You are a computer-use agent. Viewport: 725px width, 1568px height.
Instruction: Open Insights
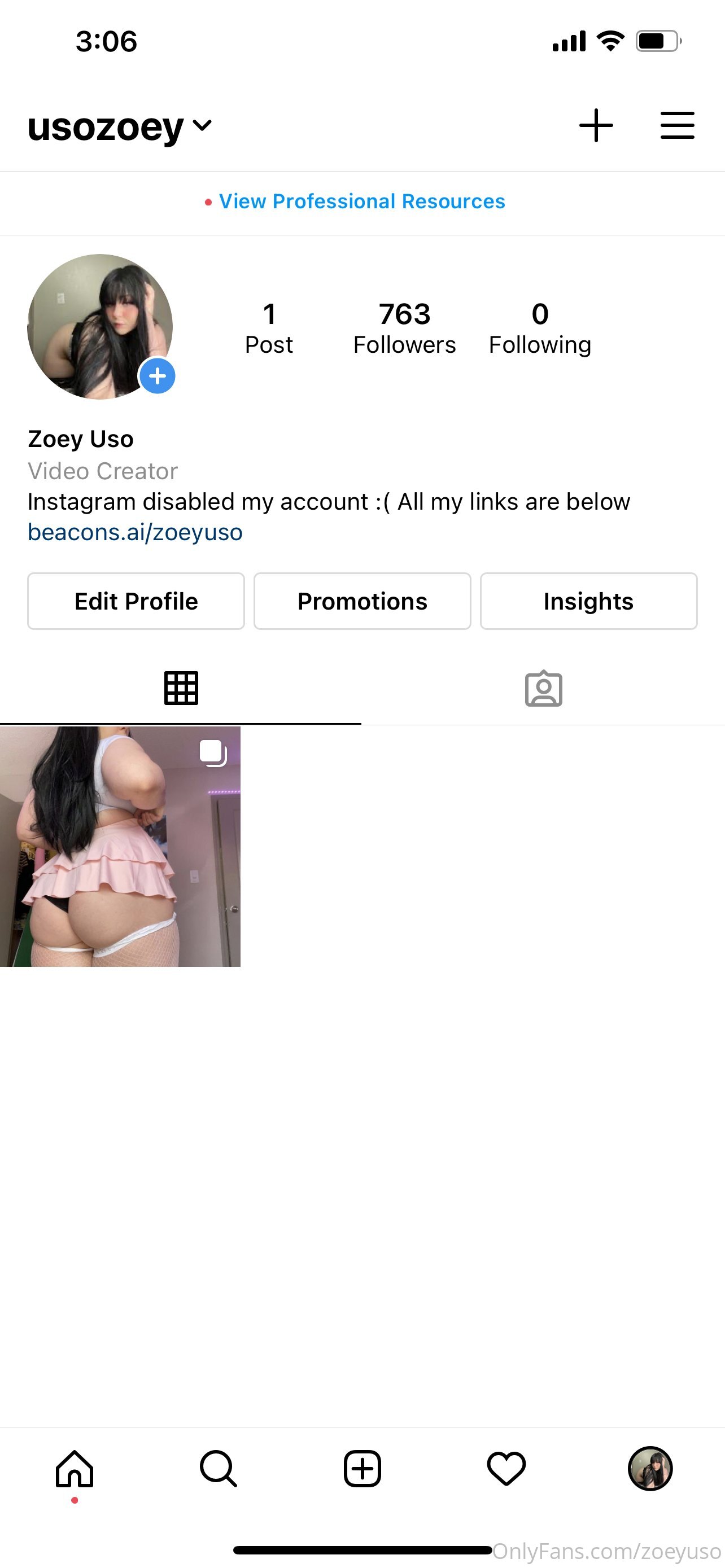click(589, 601)
